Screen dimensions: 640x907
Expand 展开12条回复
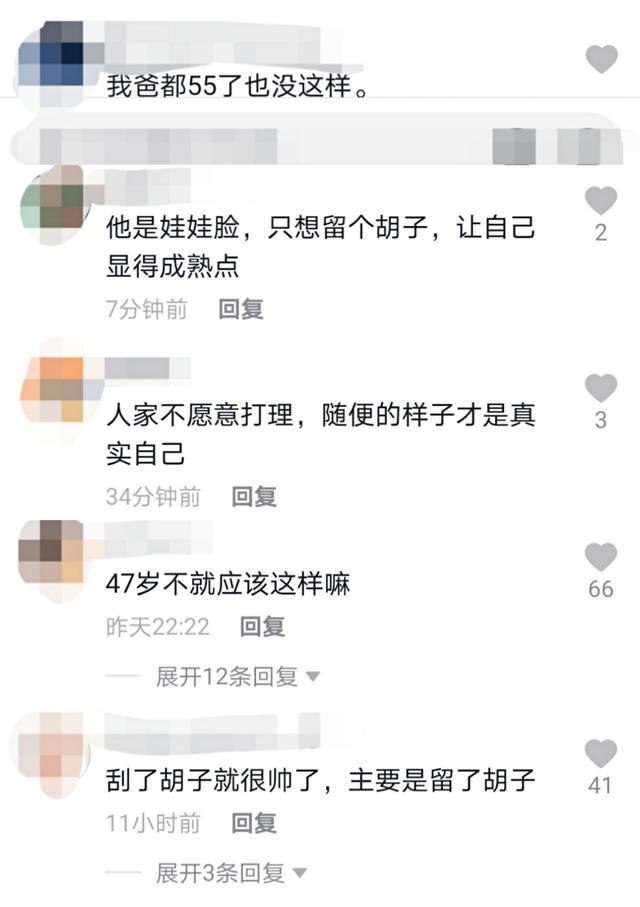(x=237, y=677)
